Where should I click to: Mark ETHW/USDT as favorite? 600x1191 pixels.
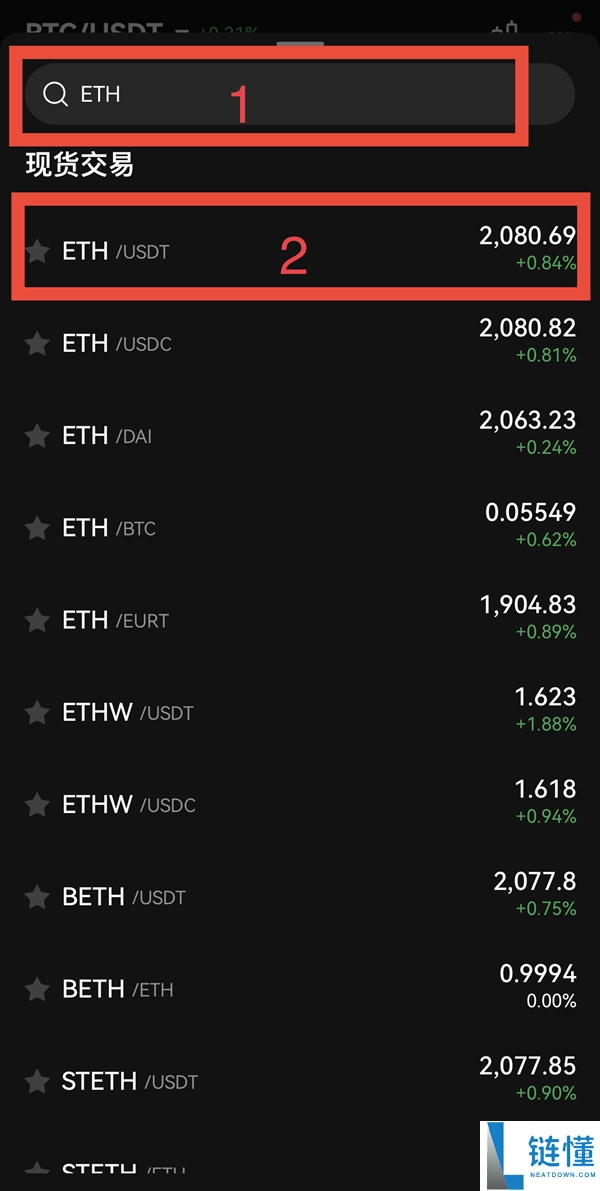(x=37, y=713)
